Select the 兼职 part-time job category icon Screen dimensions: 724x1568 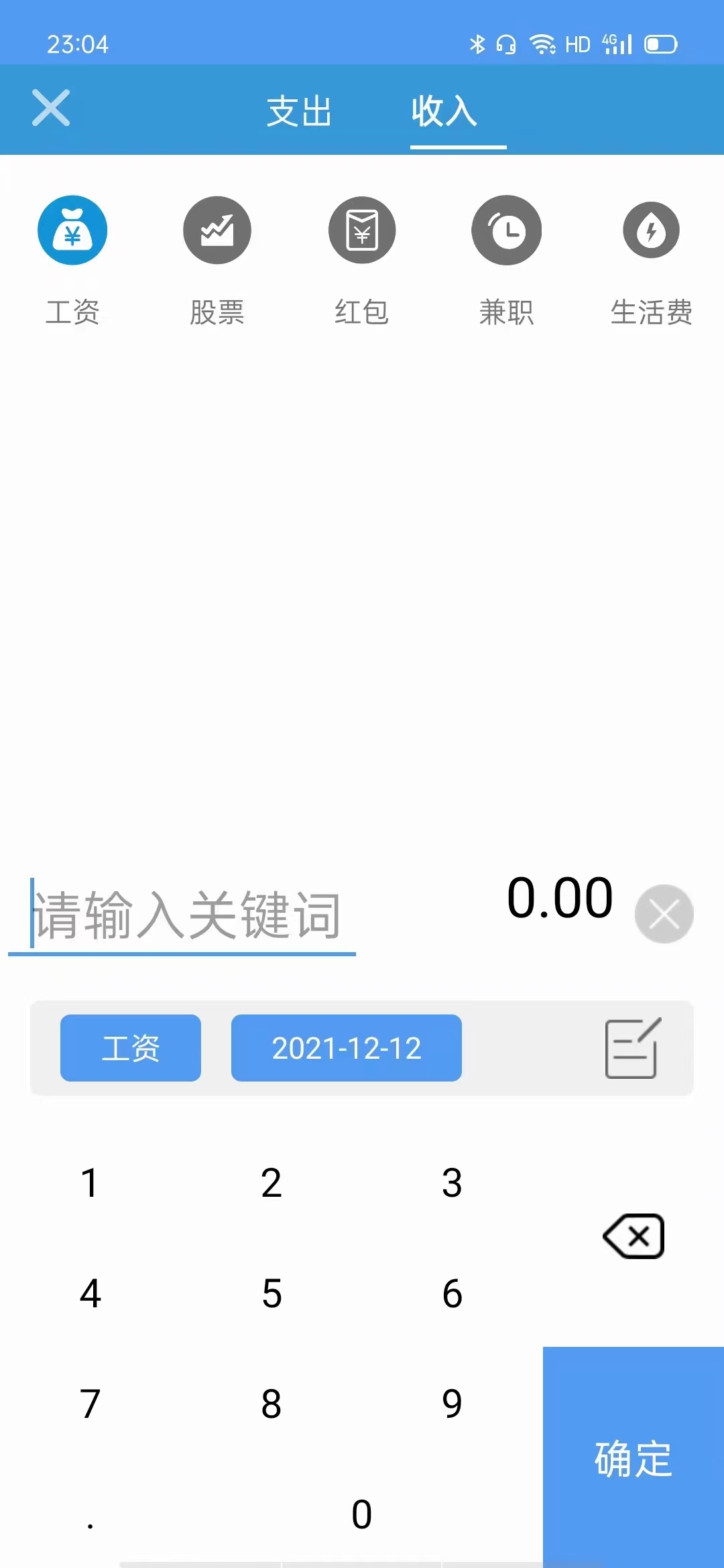(506, 230)
